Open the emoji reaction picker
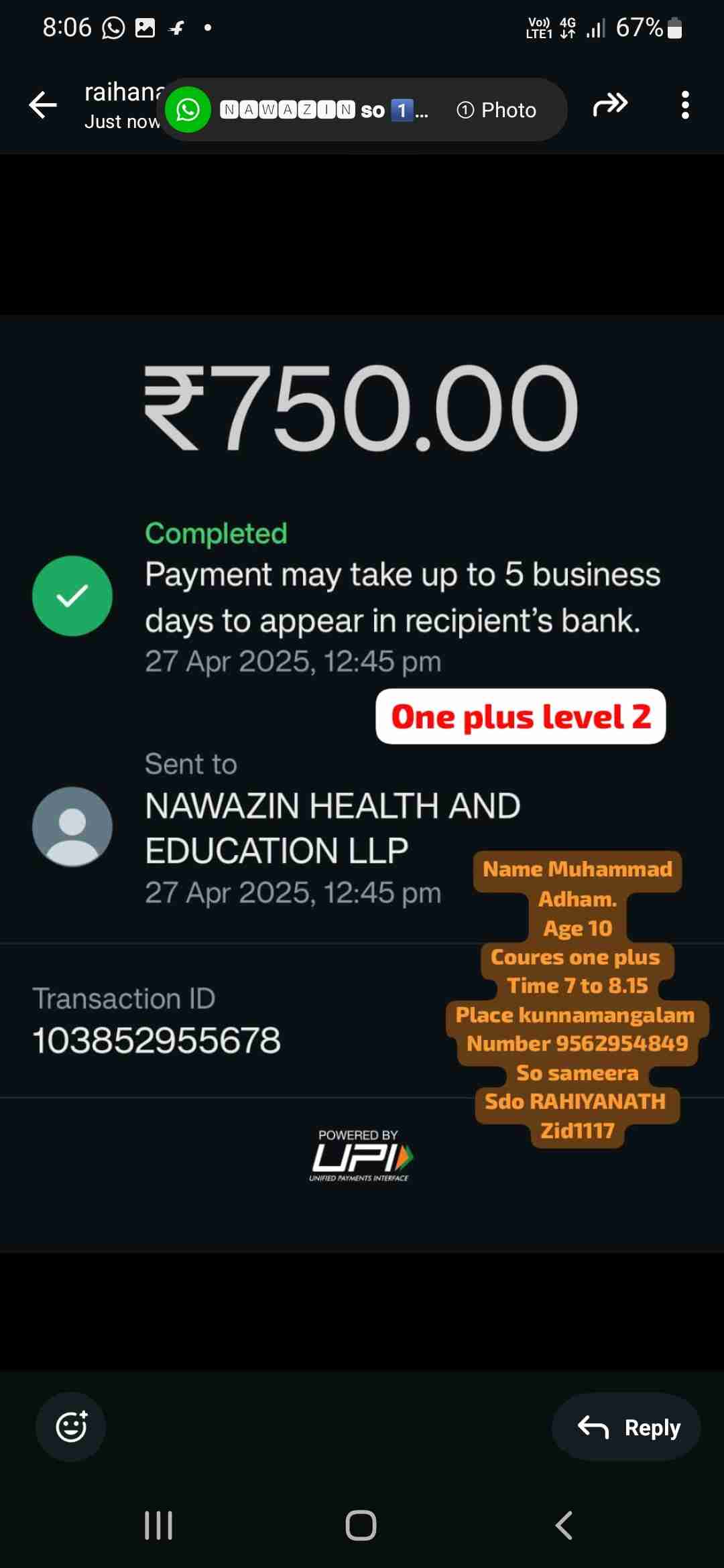724x1568 pixels. [71, 1427]
